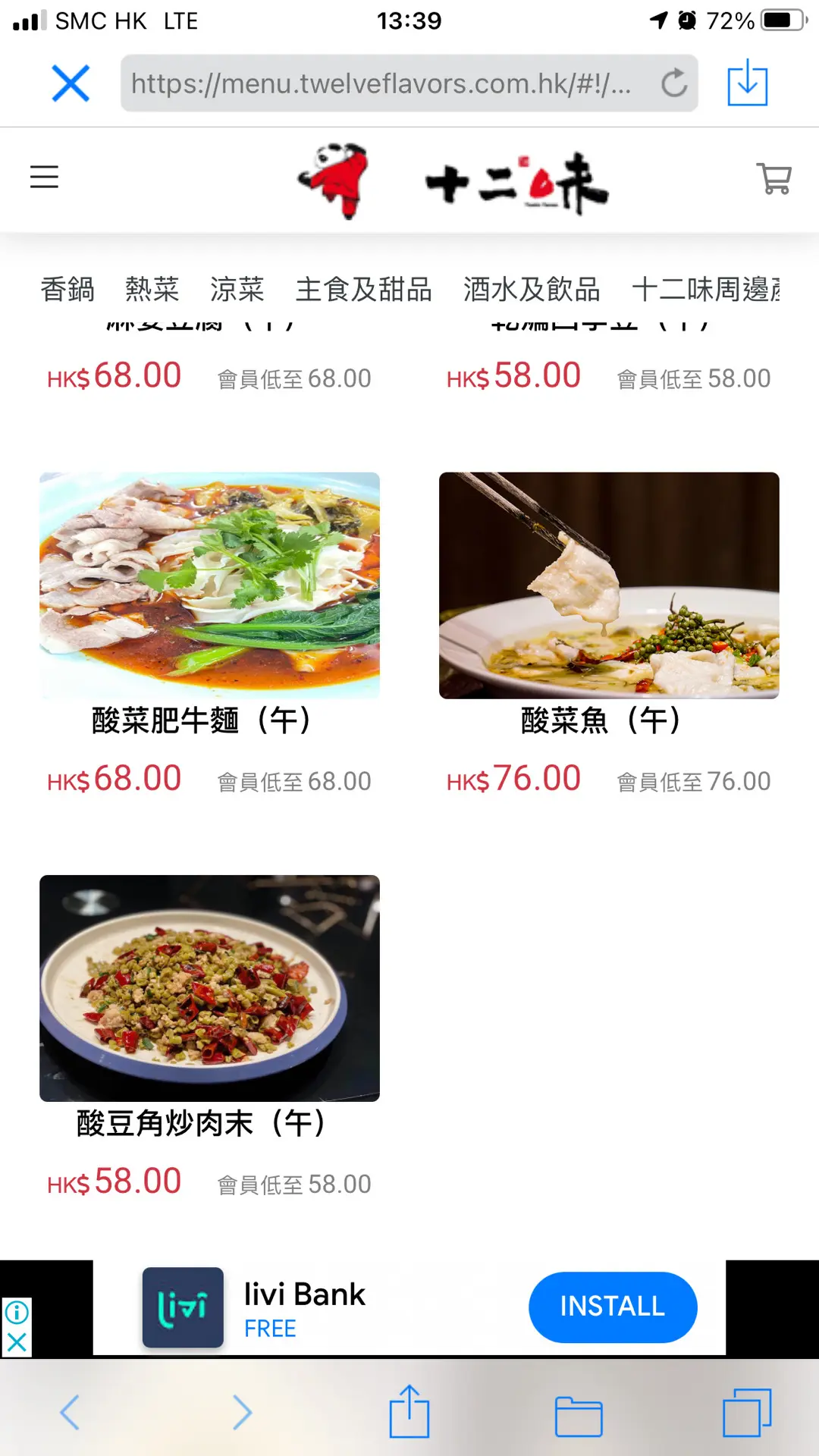Go to the 酒水及飲品 category
819x1456 pixels.
[x=532, y=290]
